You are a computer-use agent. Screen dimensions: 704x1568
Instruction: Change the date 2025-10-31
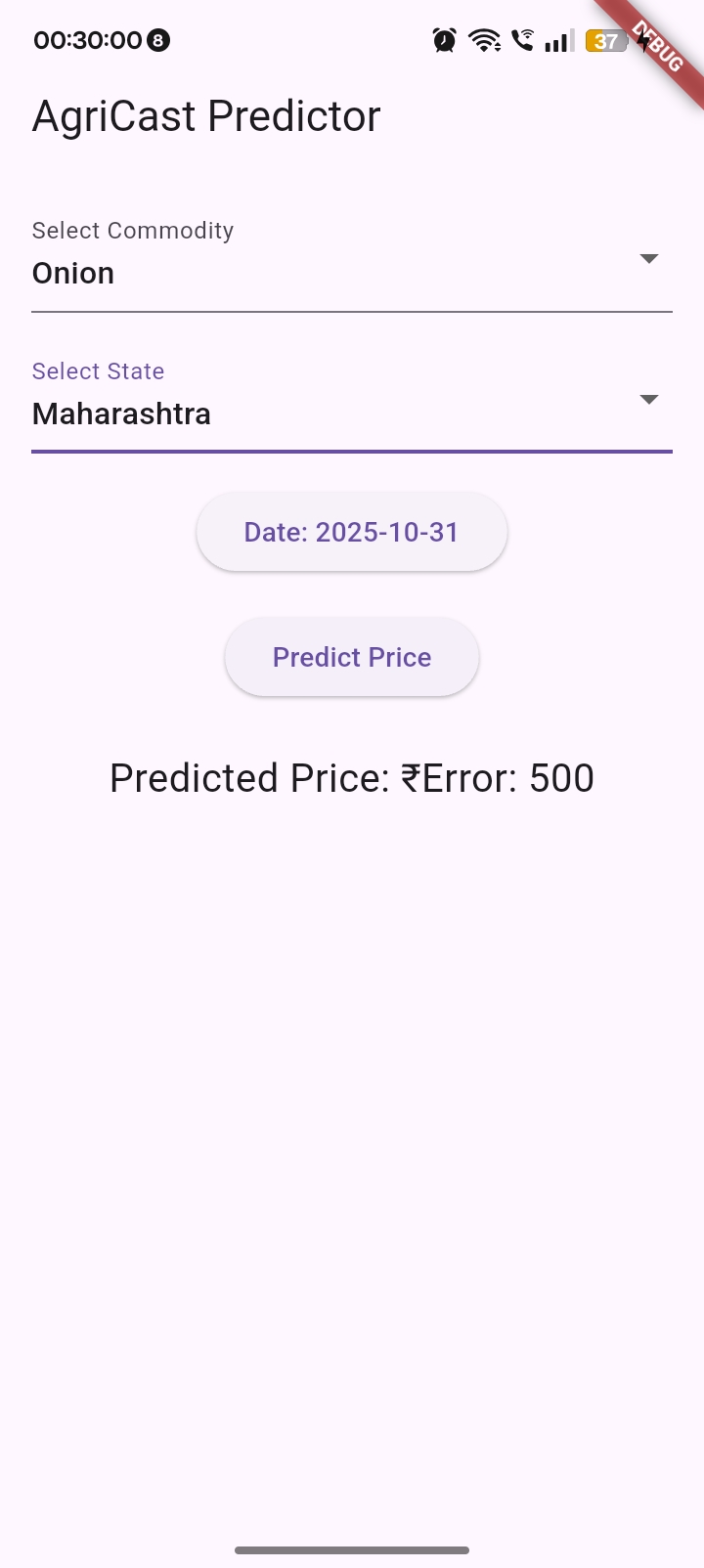(351, 532)
